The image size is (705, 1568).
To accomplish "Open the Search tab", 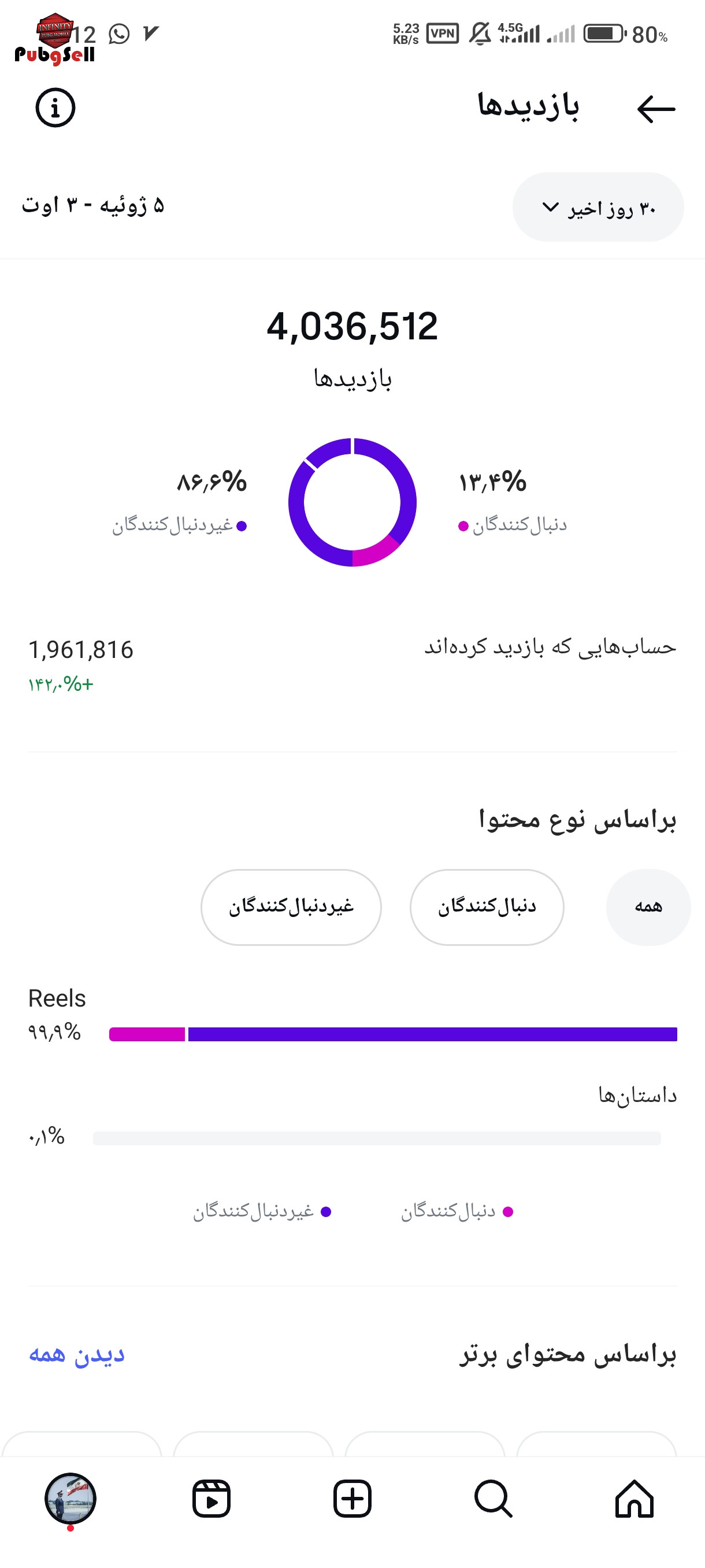I will pos(493,1499).
